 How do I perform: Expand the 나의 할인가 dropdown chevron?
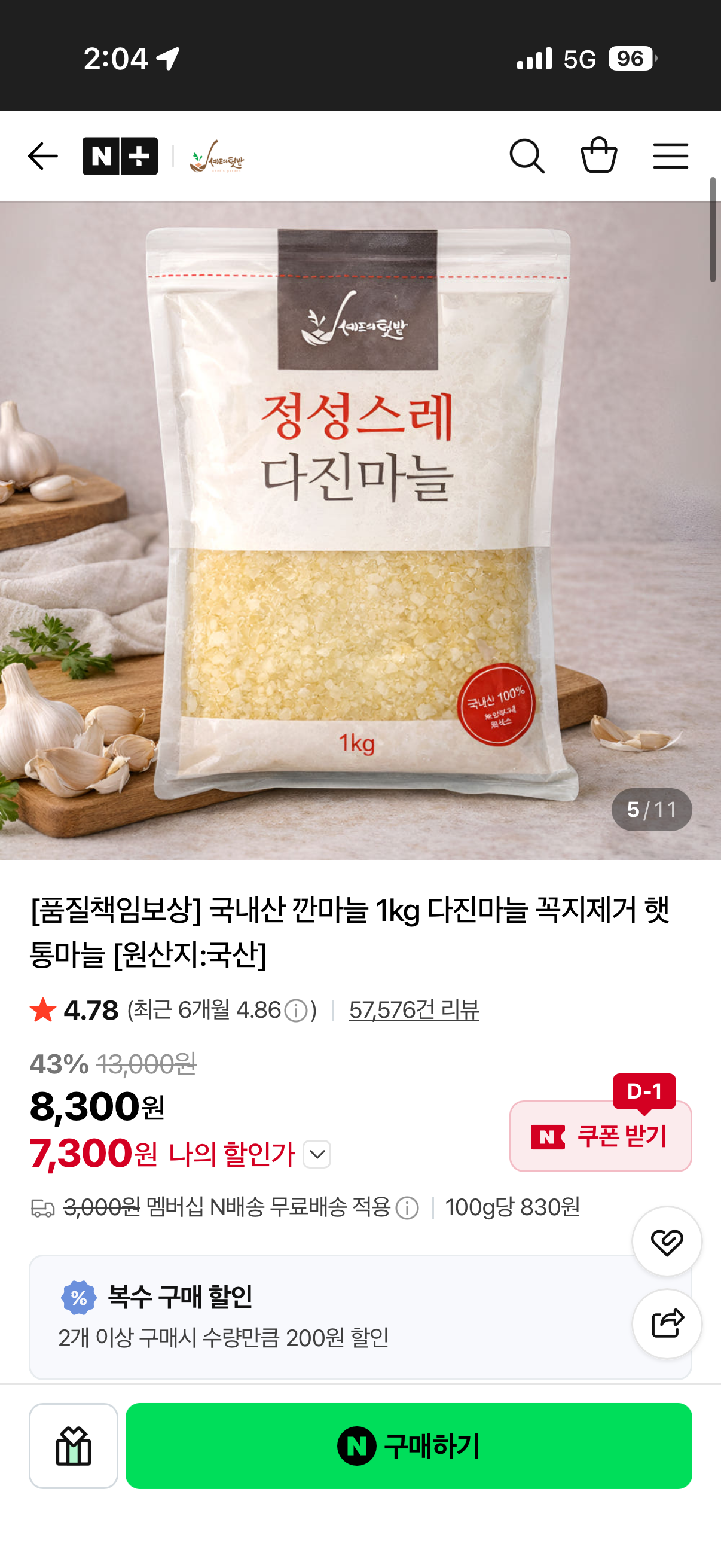(x=317, y=1154)
